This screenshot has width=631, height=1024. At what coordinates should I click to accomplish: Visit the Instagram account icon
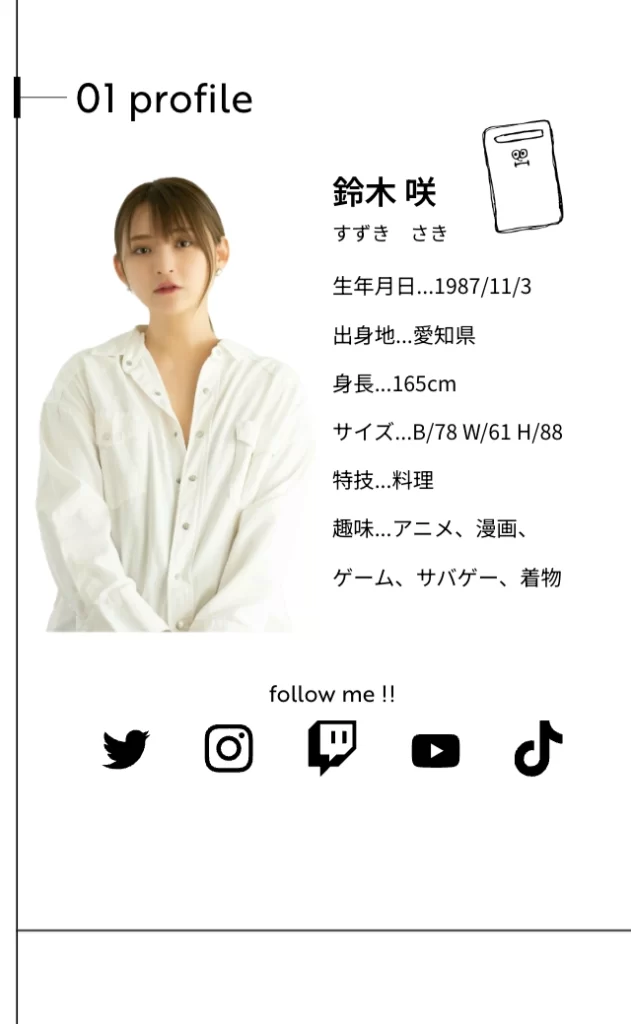229,748
